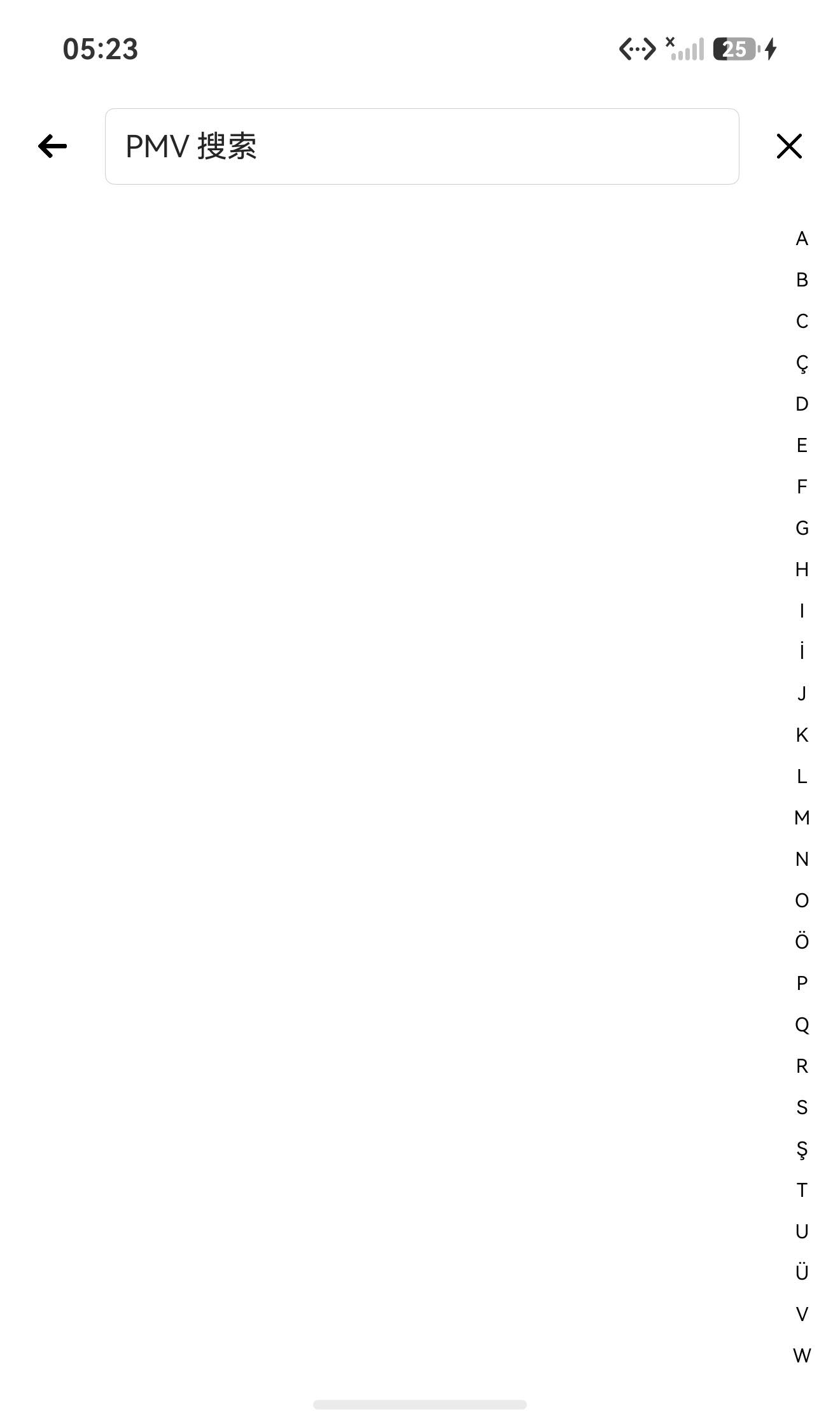Jump to letter Q in index
Image resolution: width=840 pixels, height=1421 pixels.
pos(802,1025)
